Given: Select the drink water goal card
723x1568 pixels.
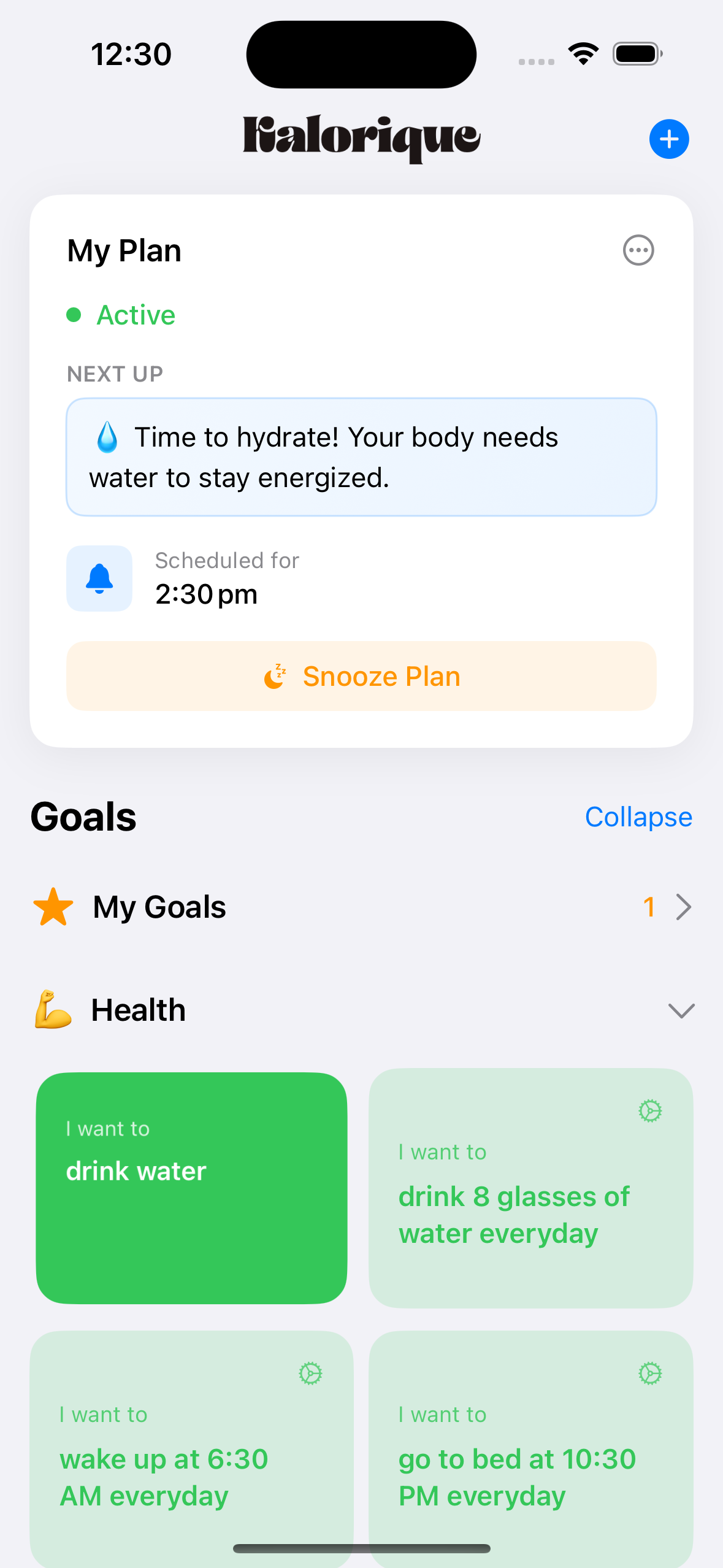Looking at the screenshot, I should (191, 1188).
